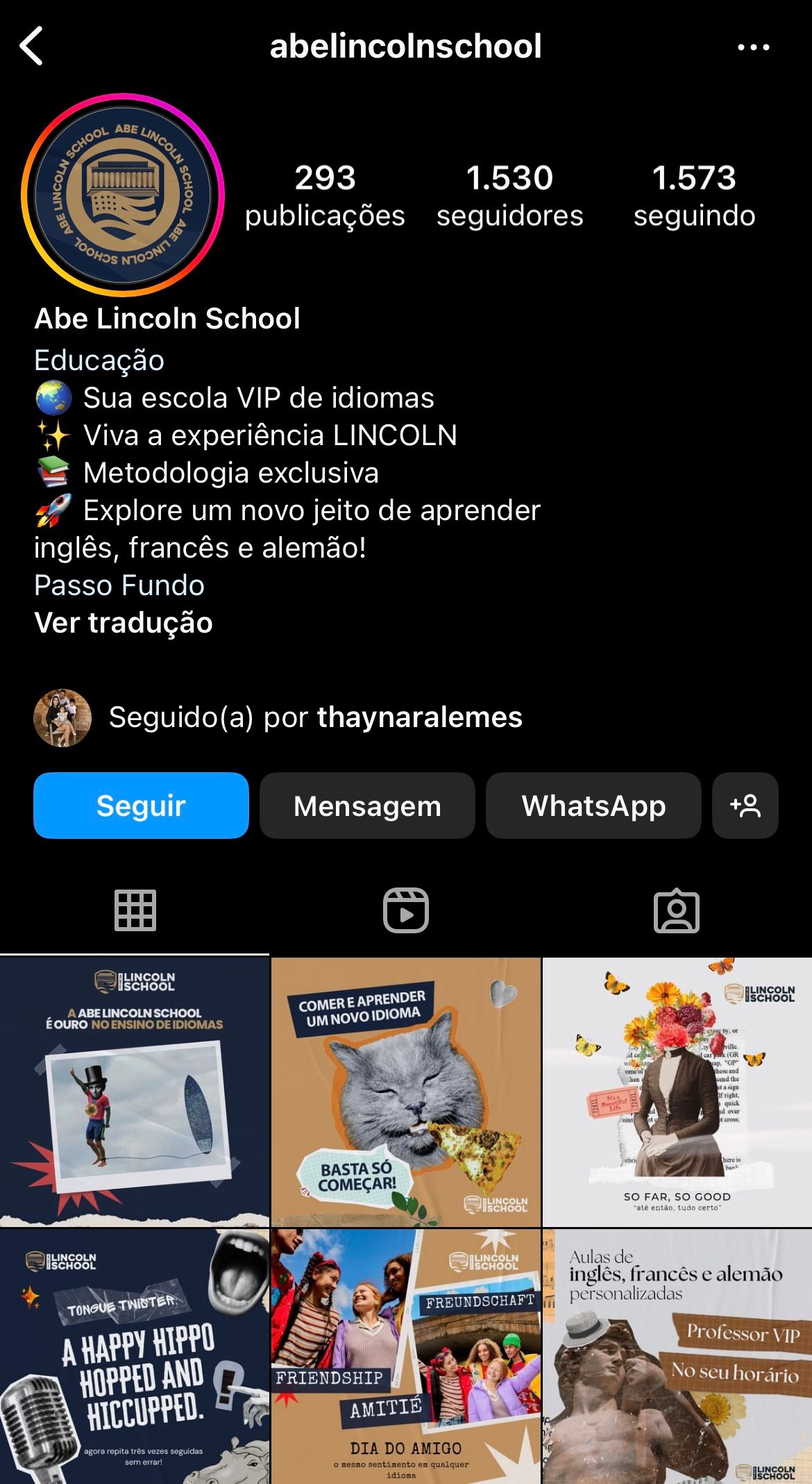This screenshot has width=812, height=1484.
Task: Open the 1.573 seguindo list
Action: pos(694,195)
